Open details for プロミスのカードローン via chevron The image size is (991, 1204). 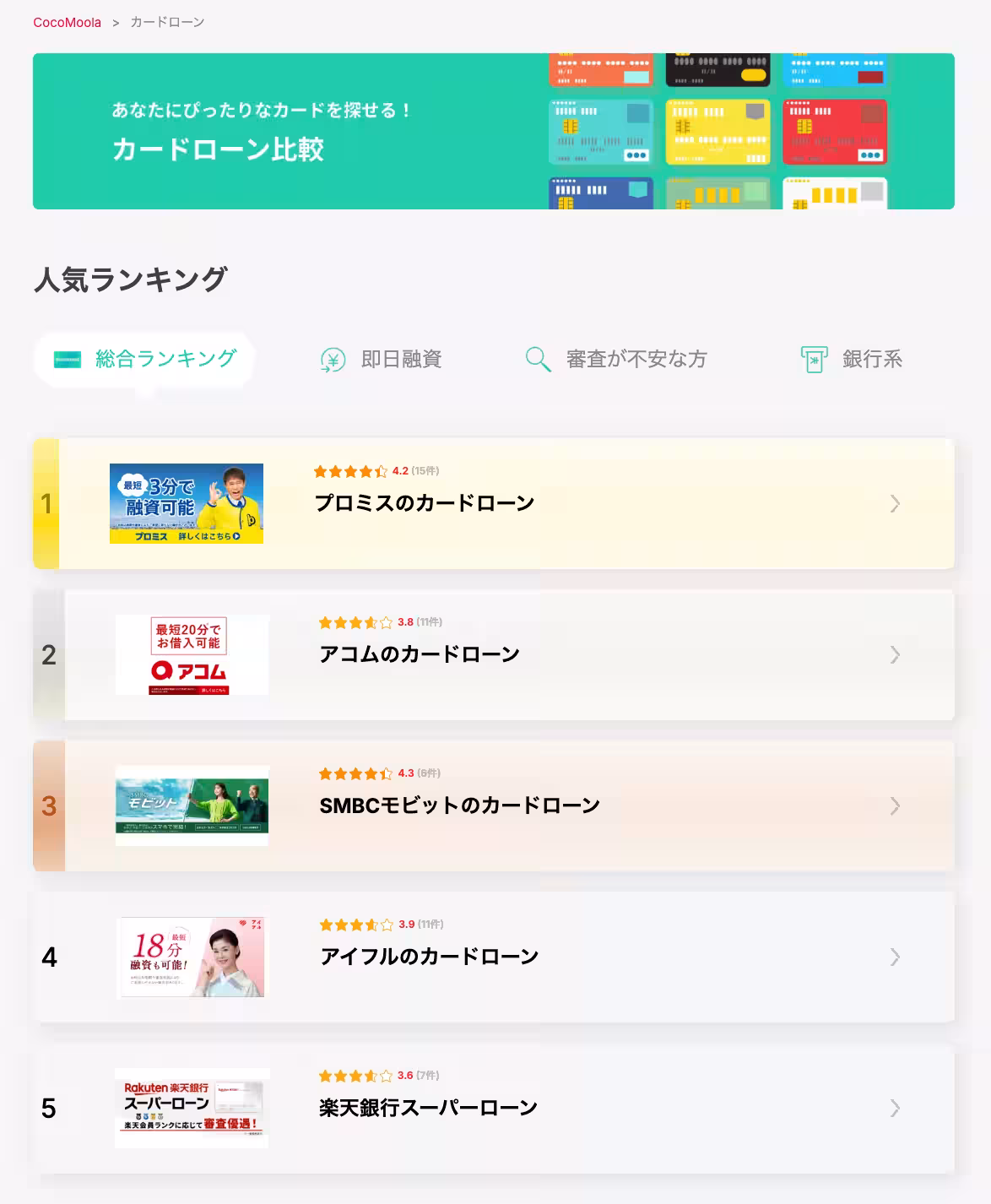(x=894, y=503)
